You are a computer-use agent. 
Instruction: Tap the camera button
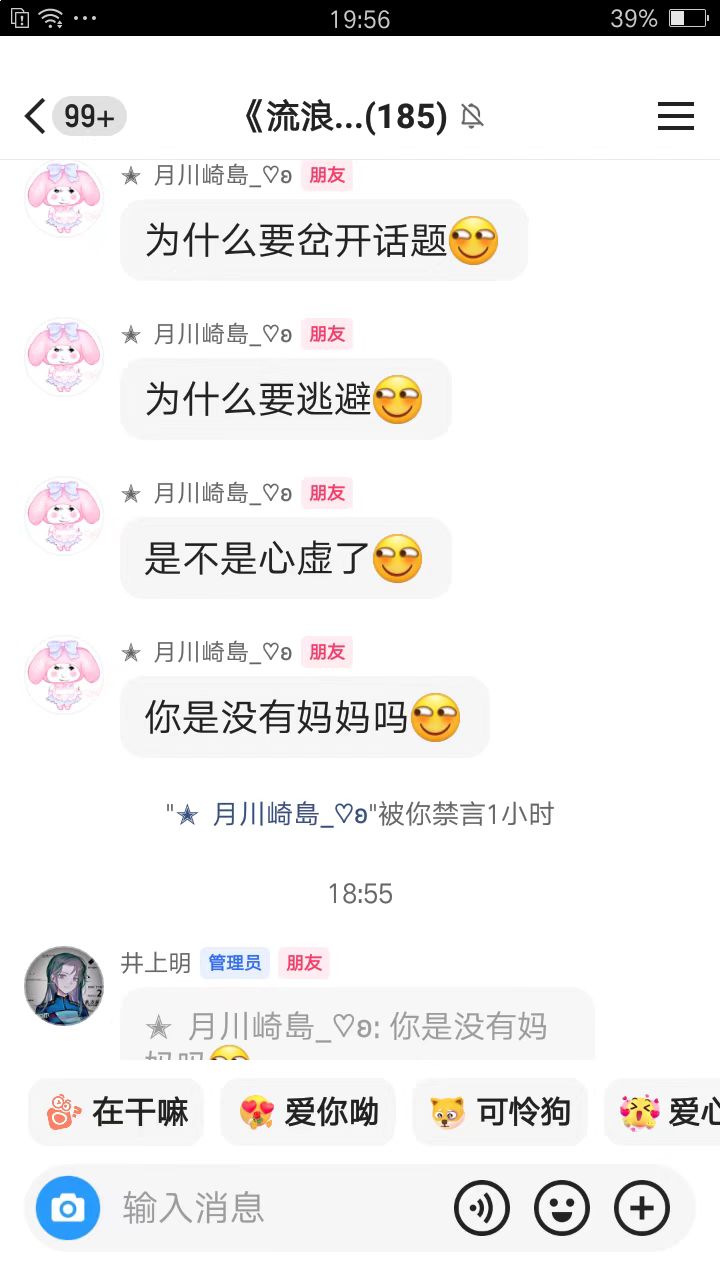pos(67,1208)
